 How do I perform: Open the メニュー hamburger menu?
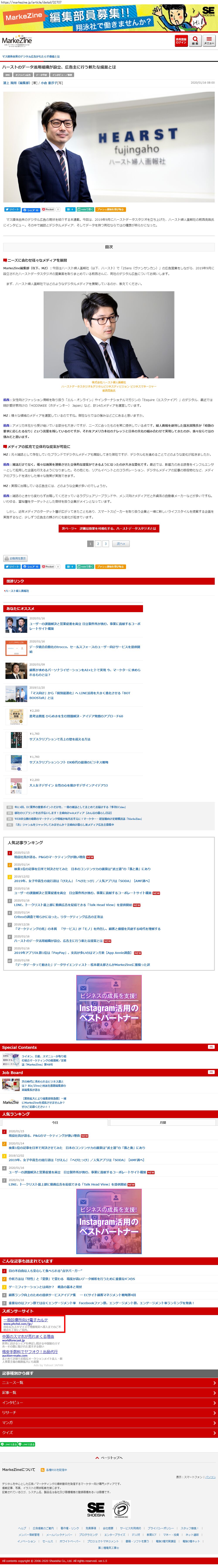coord(209,41)
